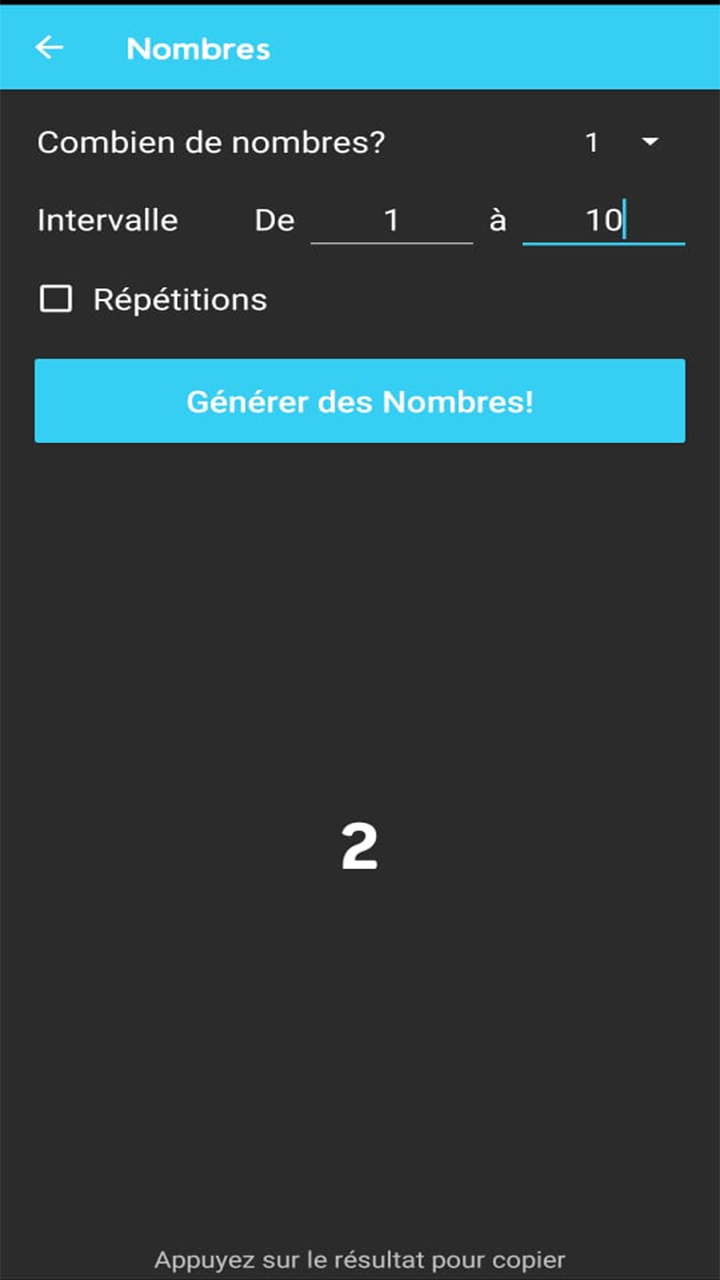Click the cyan app header bar
Screen dimensions: 720x1280
360,48
